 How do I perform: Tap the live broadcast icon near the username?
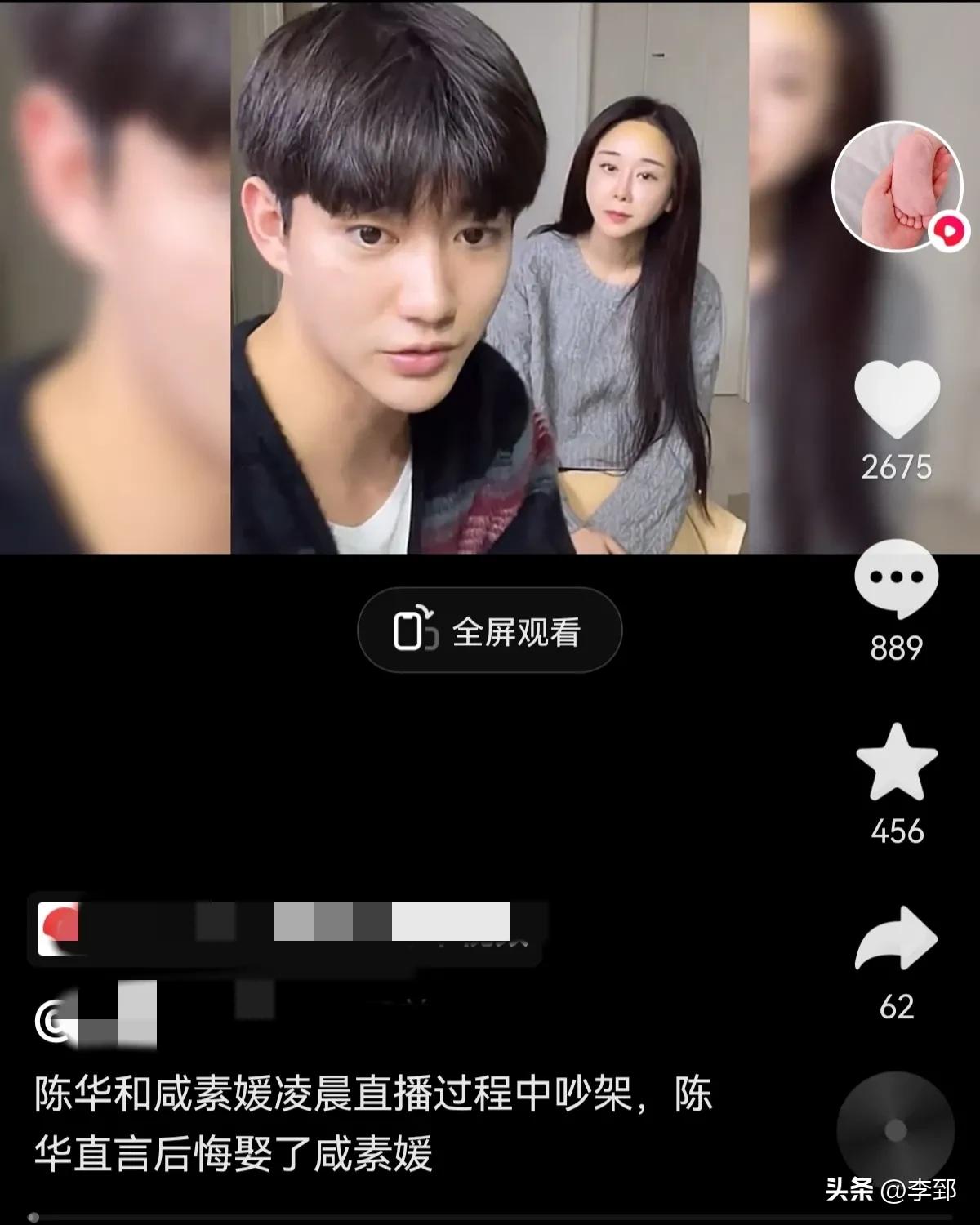51,1019
